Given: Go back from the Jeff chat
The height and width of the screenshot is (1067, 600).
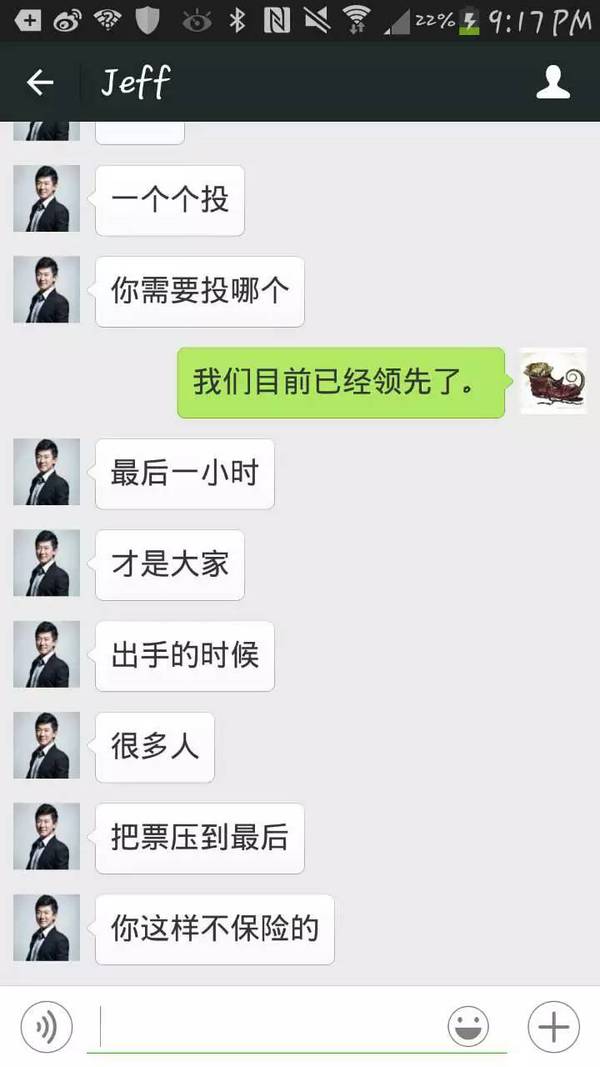Looking at the screenshot, I should point(40,82).
